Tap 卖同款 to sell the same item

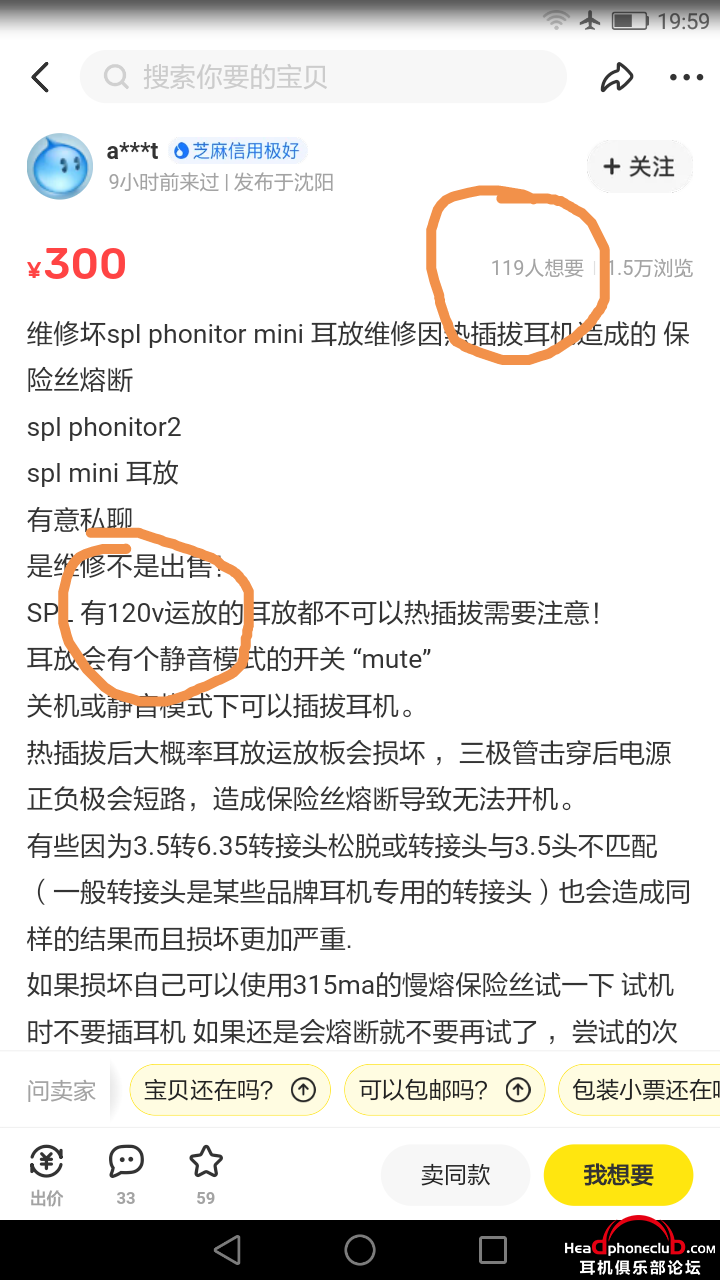455,1175
